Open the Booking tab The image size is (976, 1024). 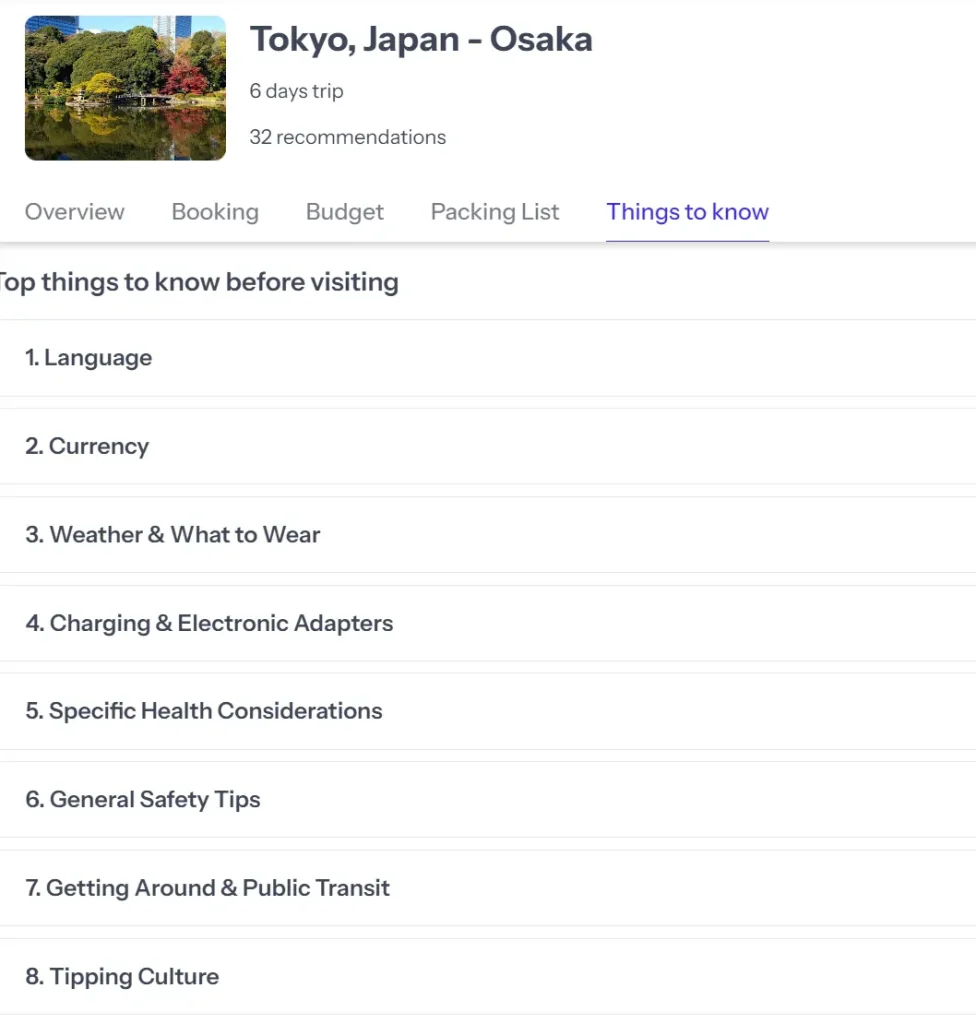click(214, 211)
